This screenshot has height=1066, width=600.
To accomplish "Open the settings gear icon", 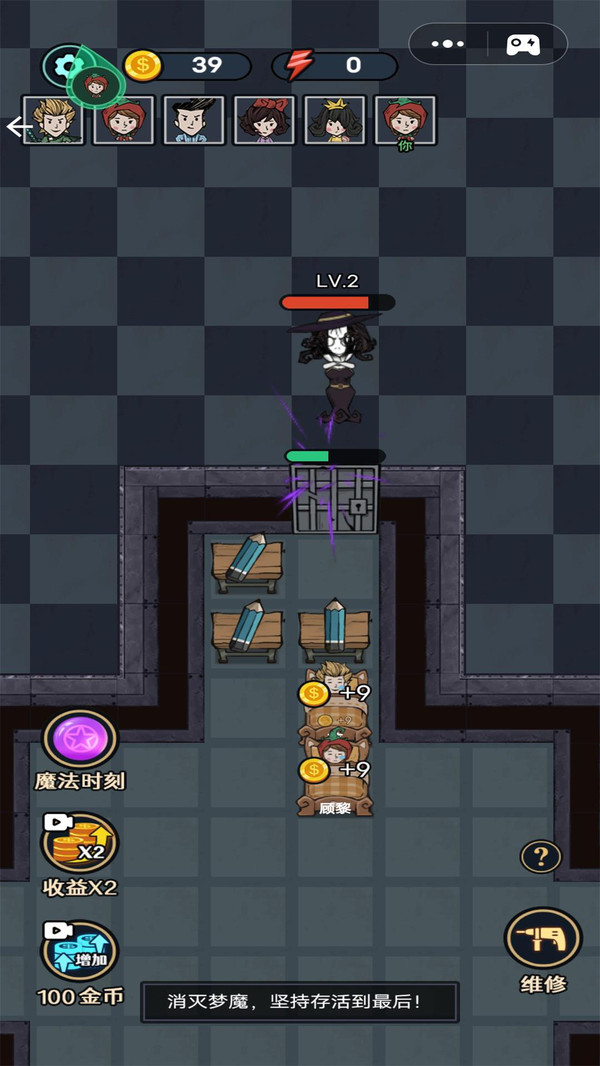I will click(68, 65).
